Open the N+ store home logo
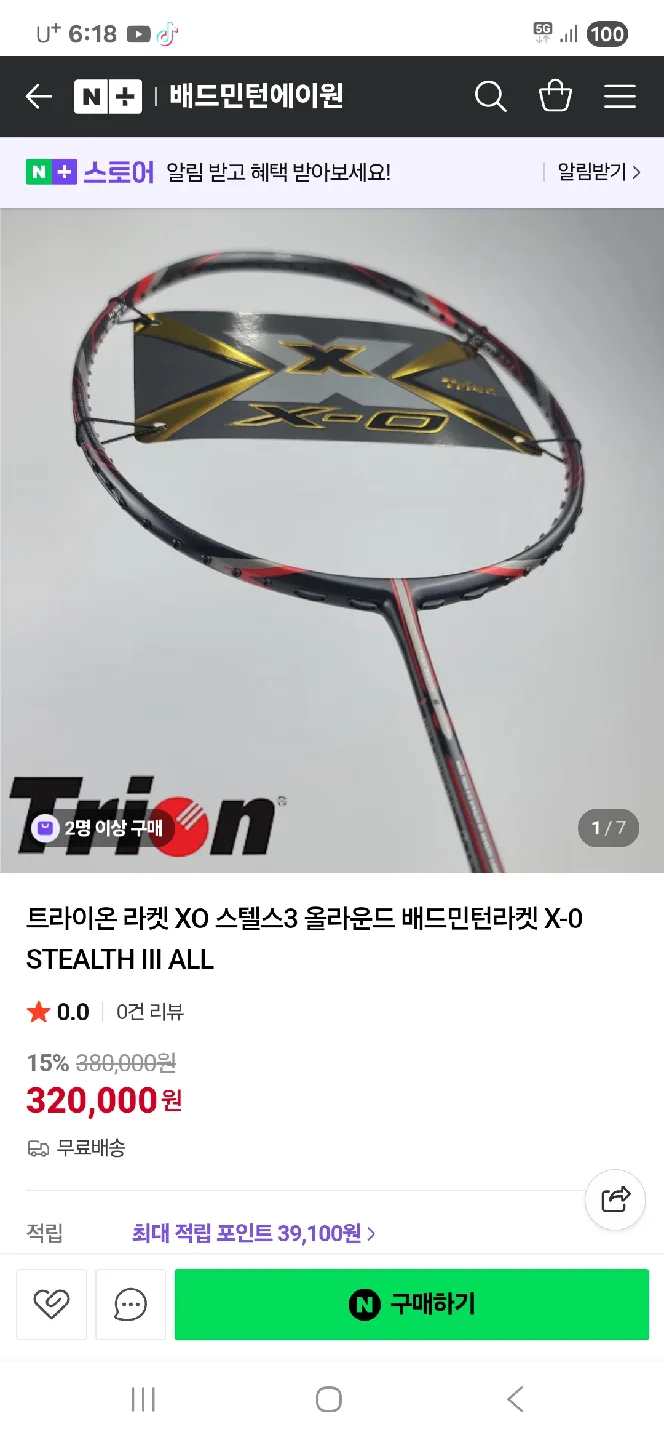 108,96
